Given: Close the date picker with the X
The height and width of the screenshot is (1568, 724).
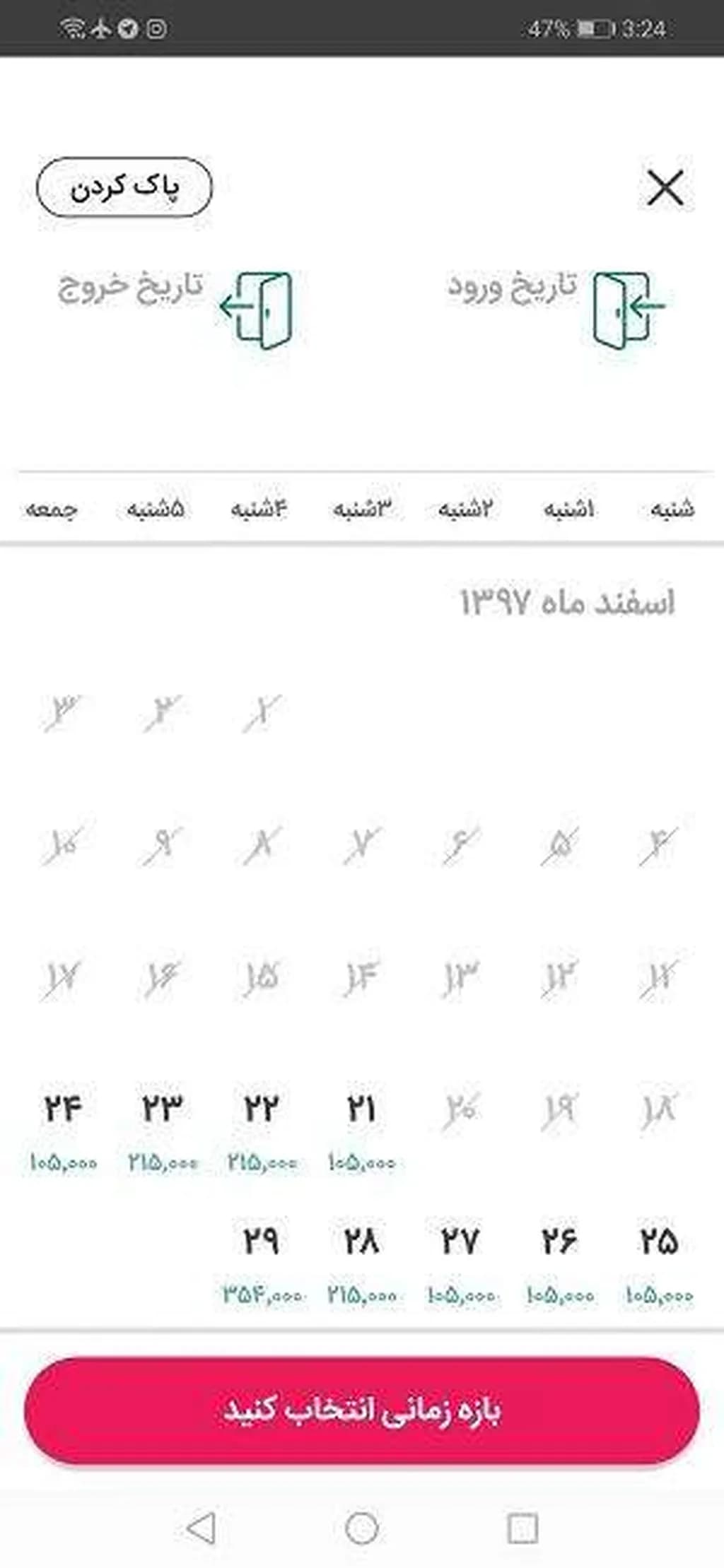Looking at the screenshot, I should coord(665,188).
